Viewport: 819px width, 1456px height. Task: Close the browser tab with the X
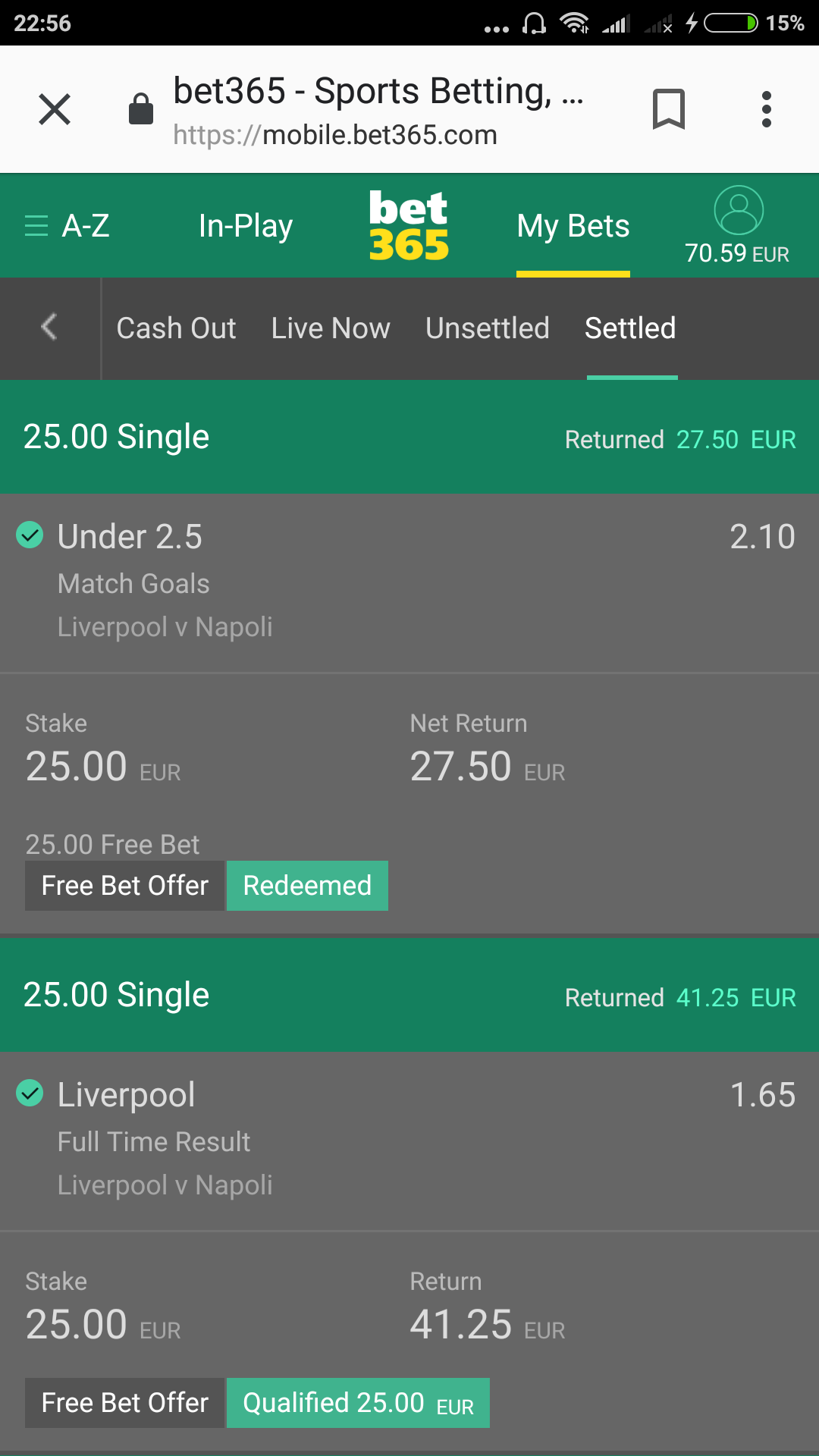click(55, 109)
